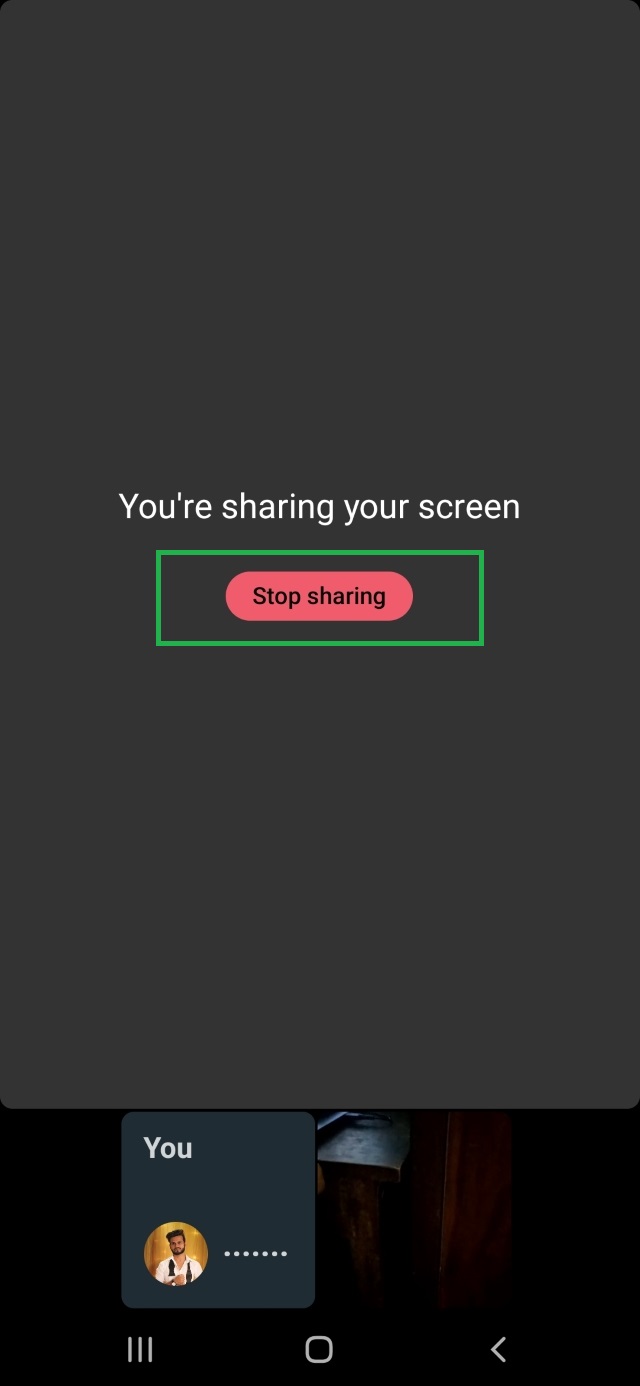Select the other participant's video tile
Image resolution: width=640 pixels, height=1386 pixels.
click(414, 1209)
